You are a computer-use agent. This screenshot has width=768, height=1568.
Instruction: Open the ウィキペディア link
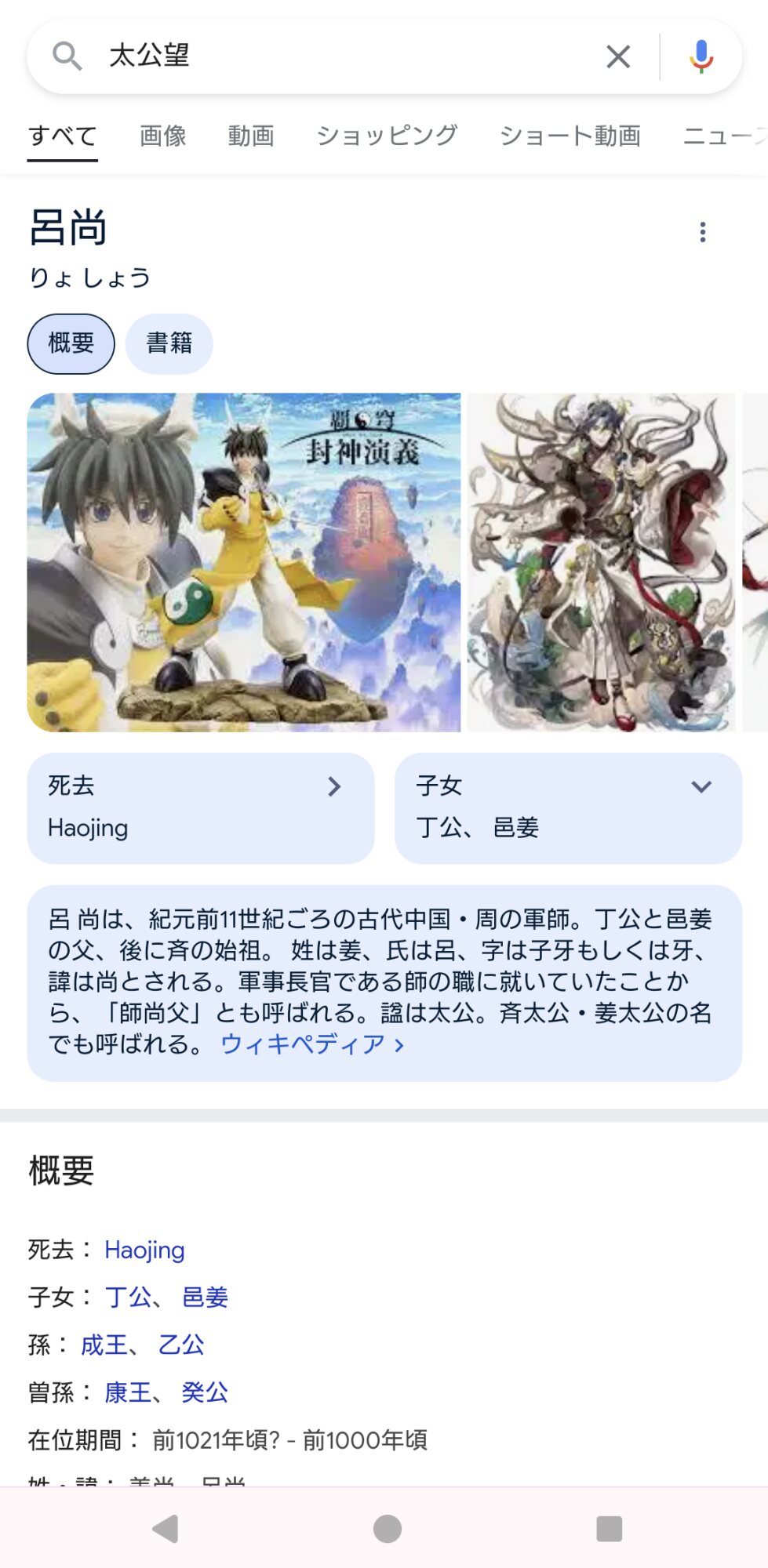tap(311, 1044)
